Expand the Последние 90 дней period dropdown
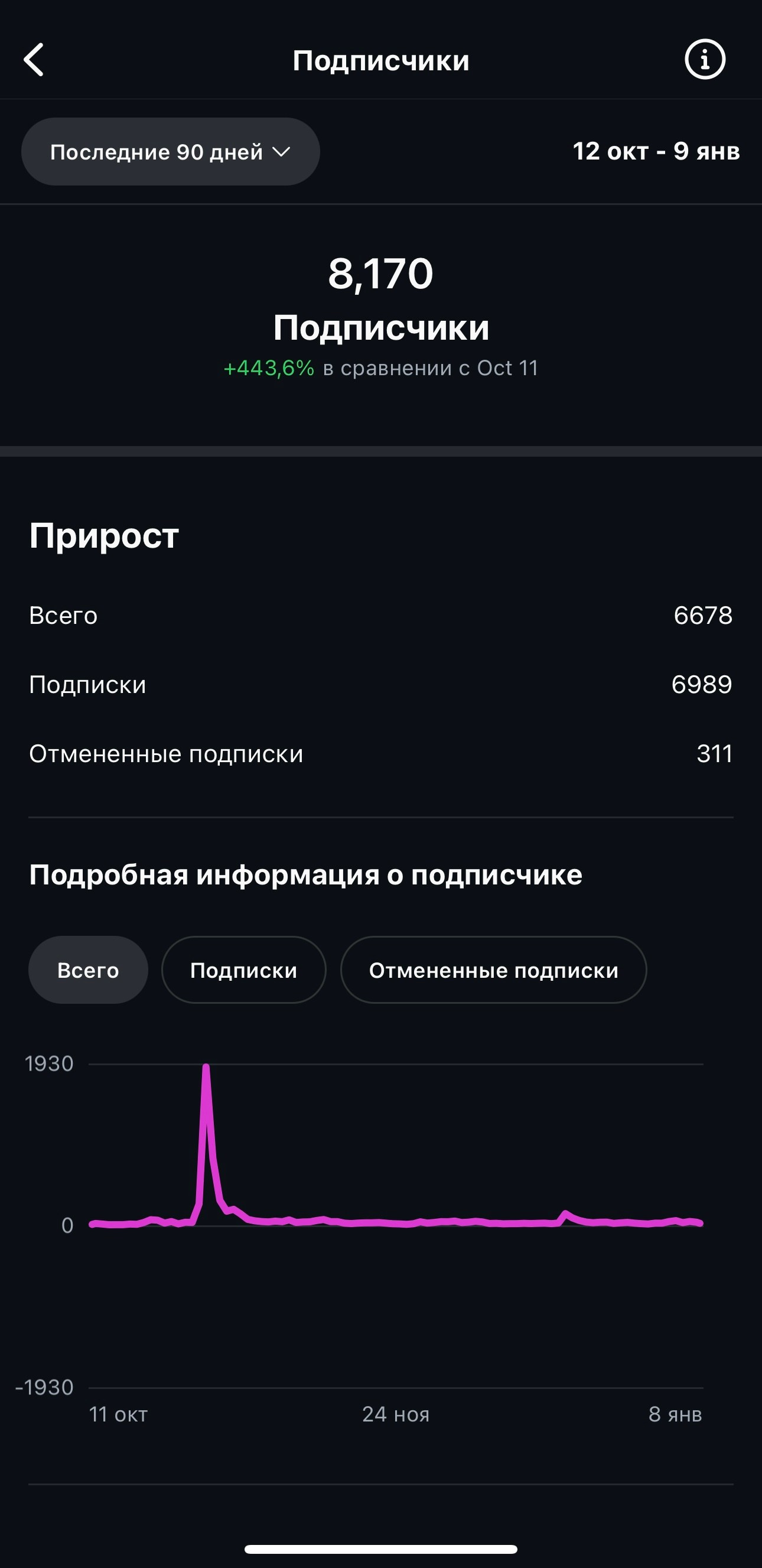The width and height of the screenshot is (762, 1568). (x=170, y=152)
